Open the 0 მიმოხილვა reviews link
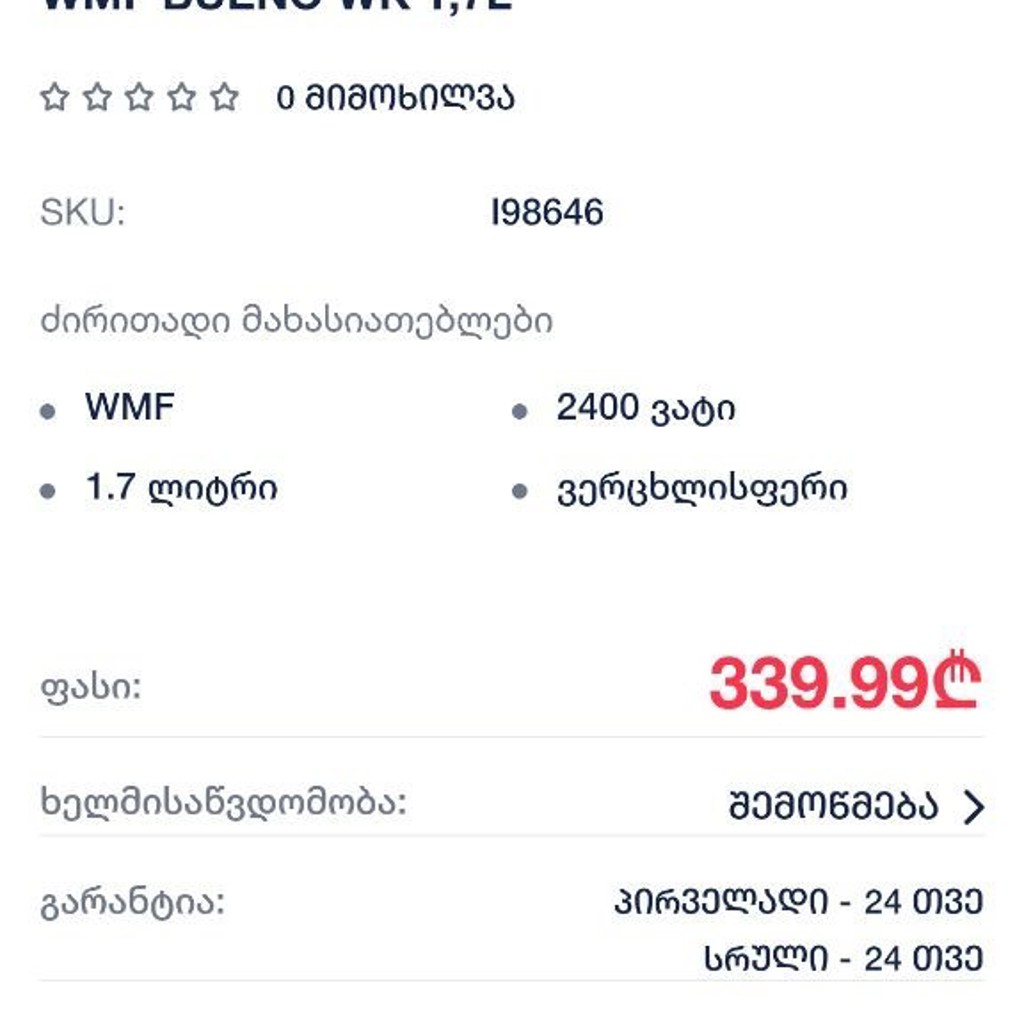Screen dimensions: 1024x1024 point(396,98)
